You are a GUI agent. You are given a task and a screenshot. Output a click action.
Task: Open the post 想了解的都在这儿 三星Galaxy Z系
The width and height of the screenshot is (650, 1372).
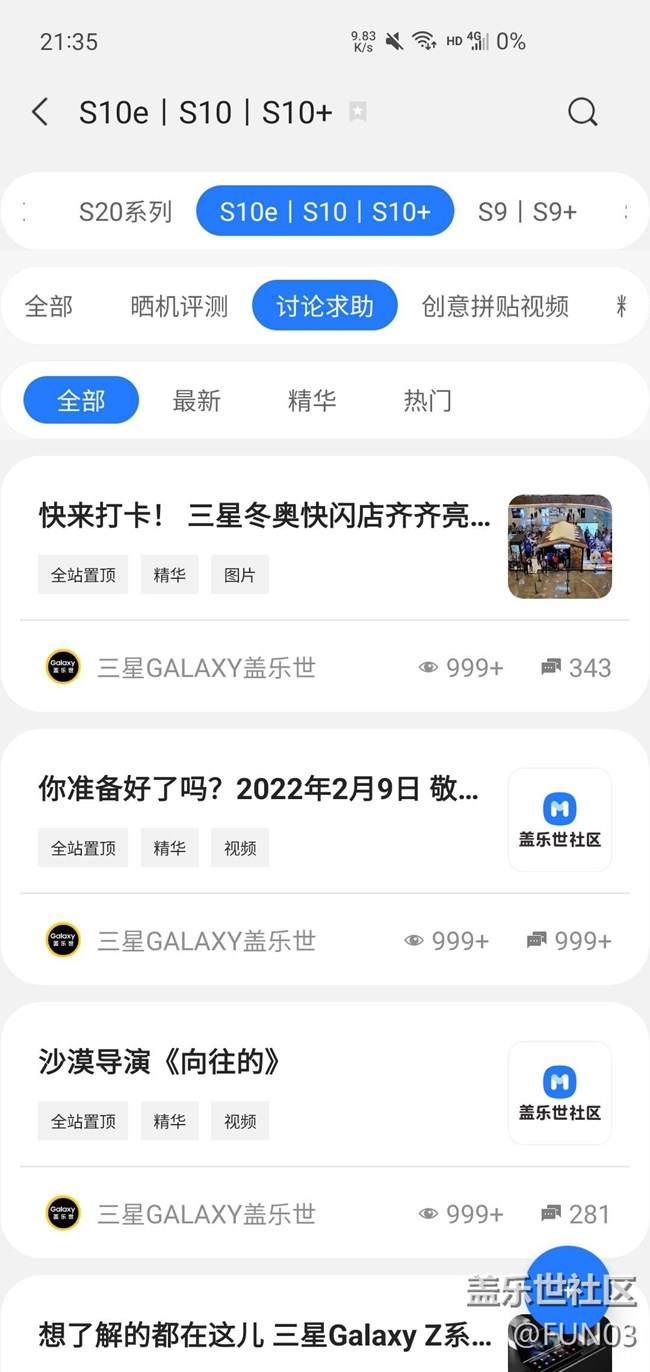[x=265, y=1334]
